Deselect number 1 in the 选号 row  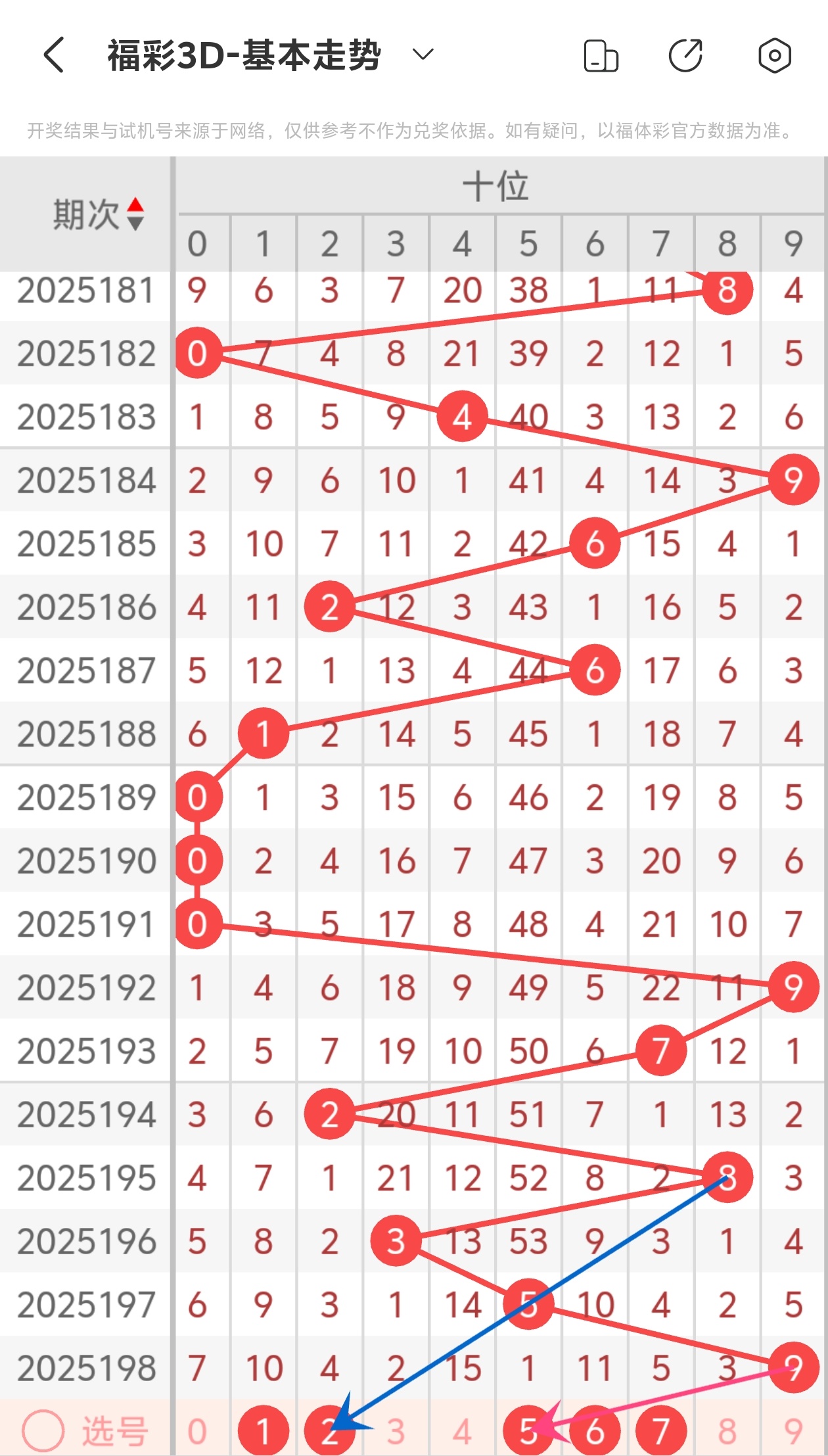tap(263, 1431)
